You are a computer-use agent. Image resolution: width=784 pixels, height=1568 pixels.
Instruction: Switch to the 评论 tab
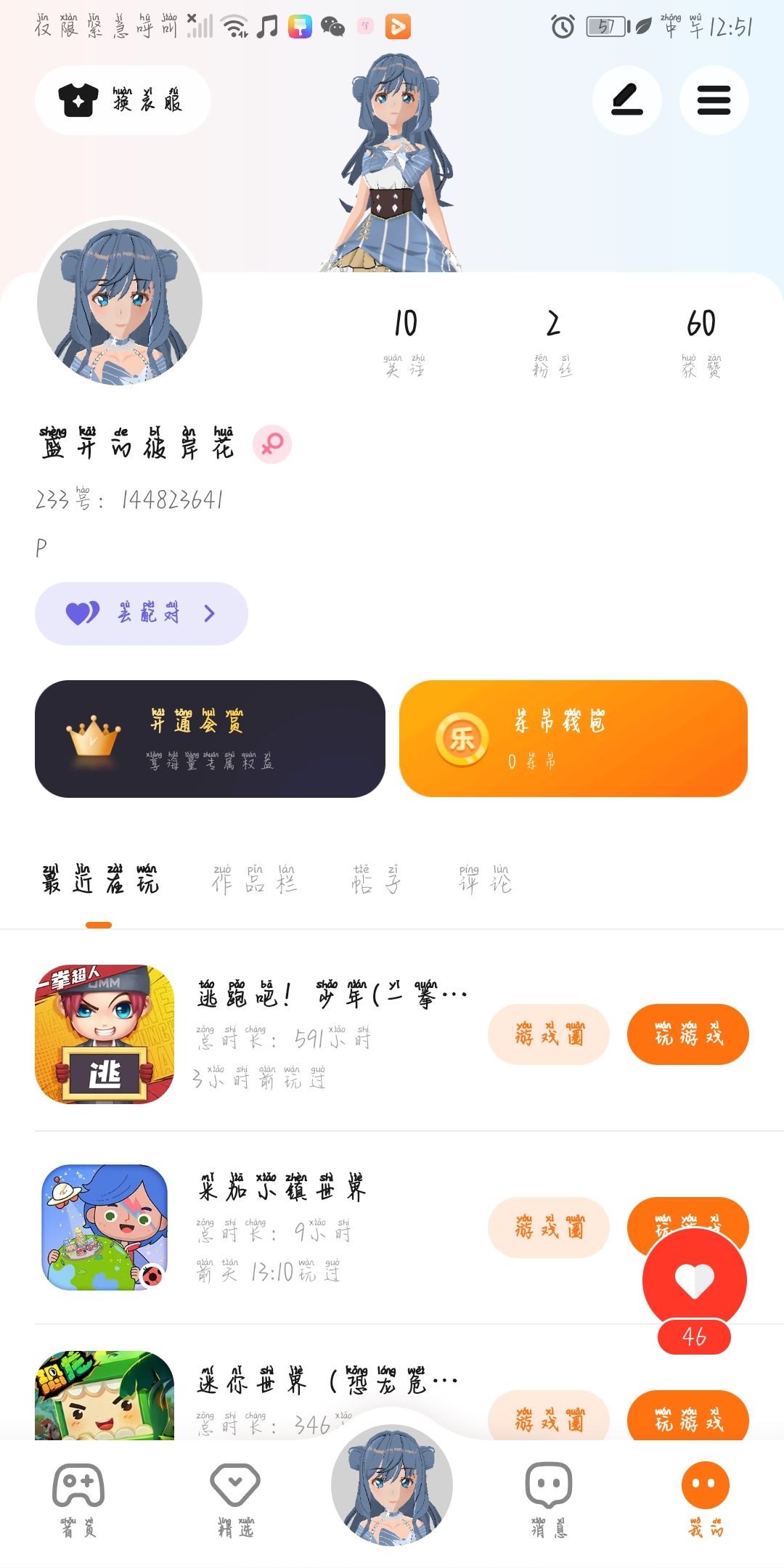[x=485, y=881]
